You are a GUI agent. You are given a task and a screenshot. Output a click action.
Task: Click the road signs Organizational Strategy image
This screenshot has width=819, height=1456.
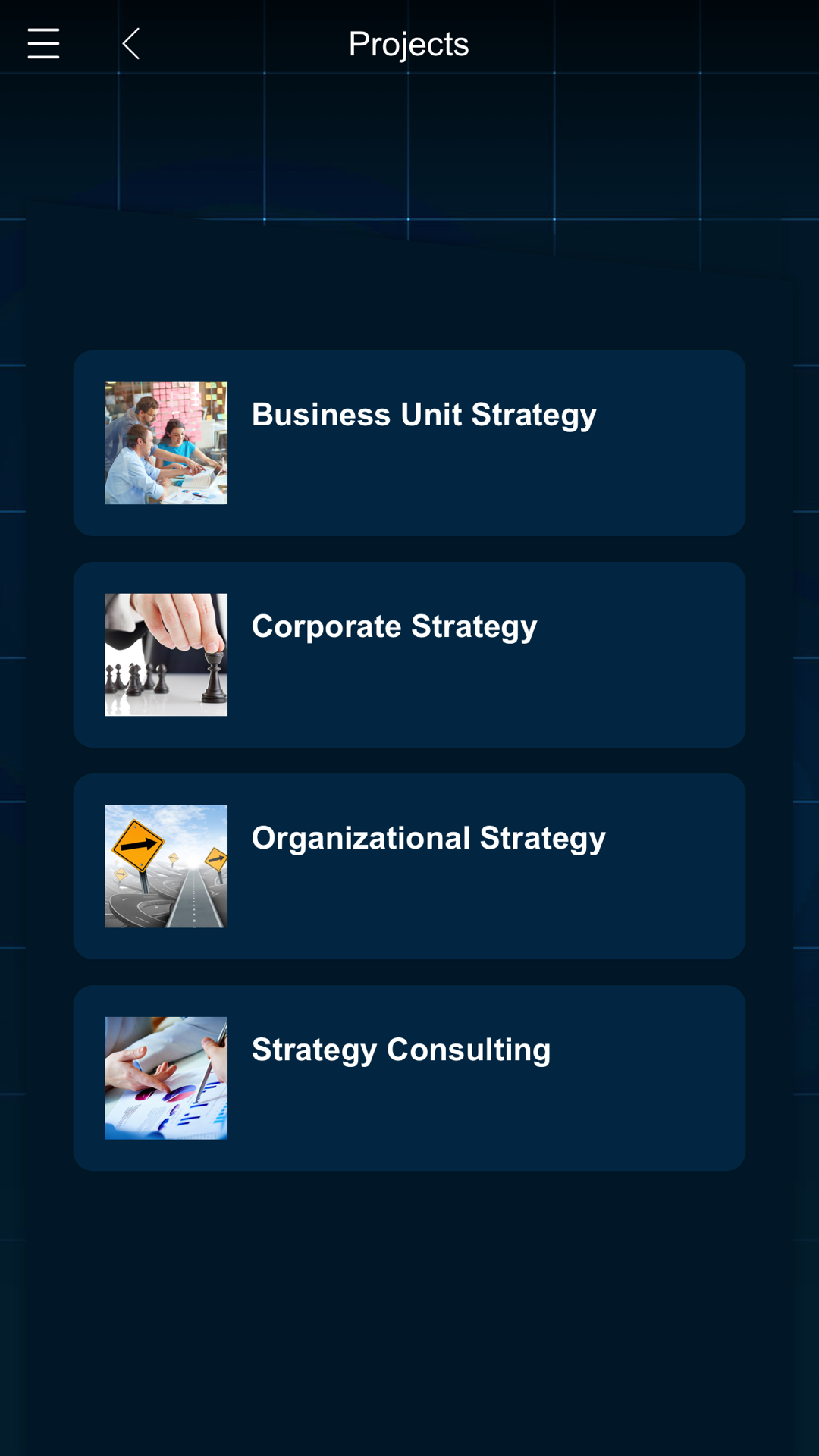click(166, 865)
